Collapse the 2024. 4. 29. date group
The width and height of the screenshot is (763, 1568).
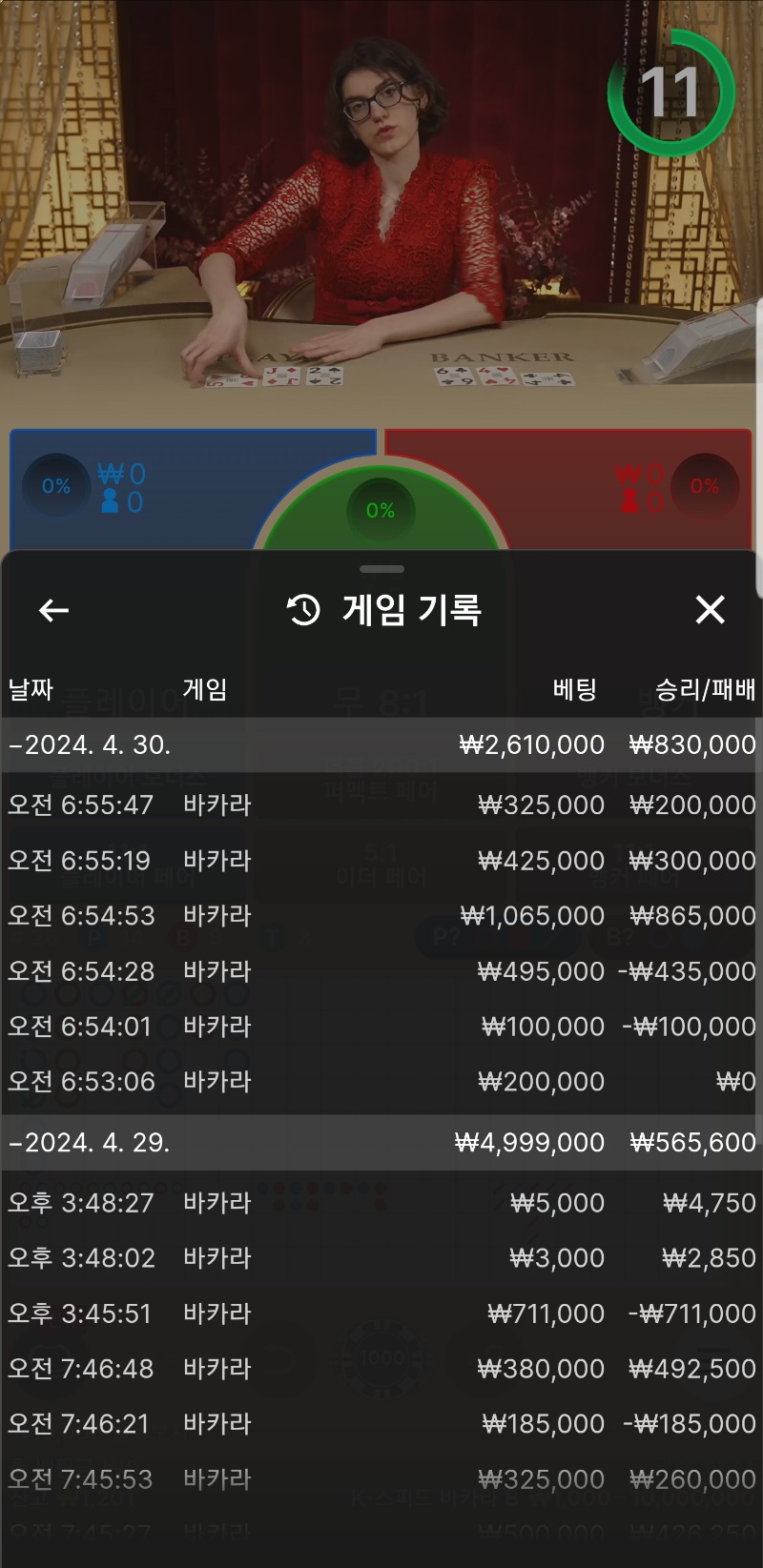click(x=381, y=1142)
